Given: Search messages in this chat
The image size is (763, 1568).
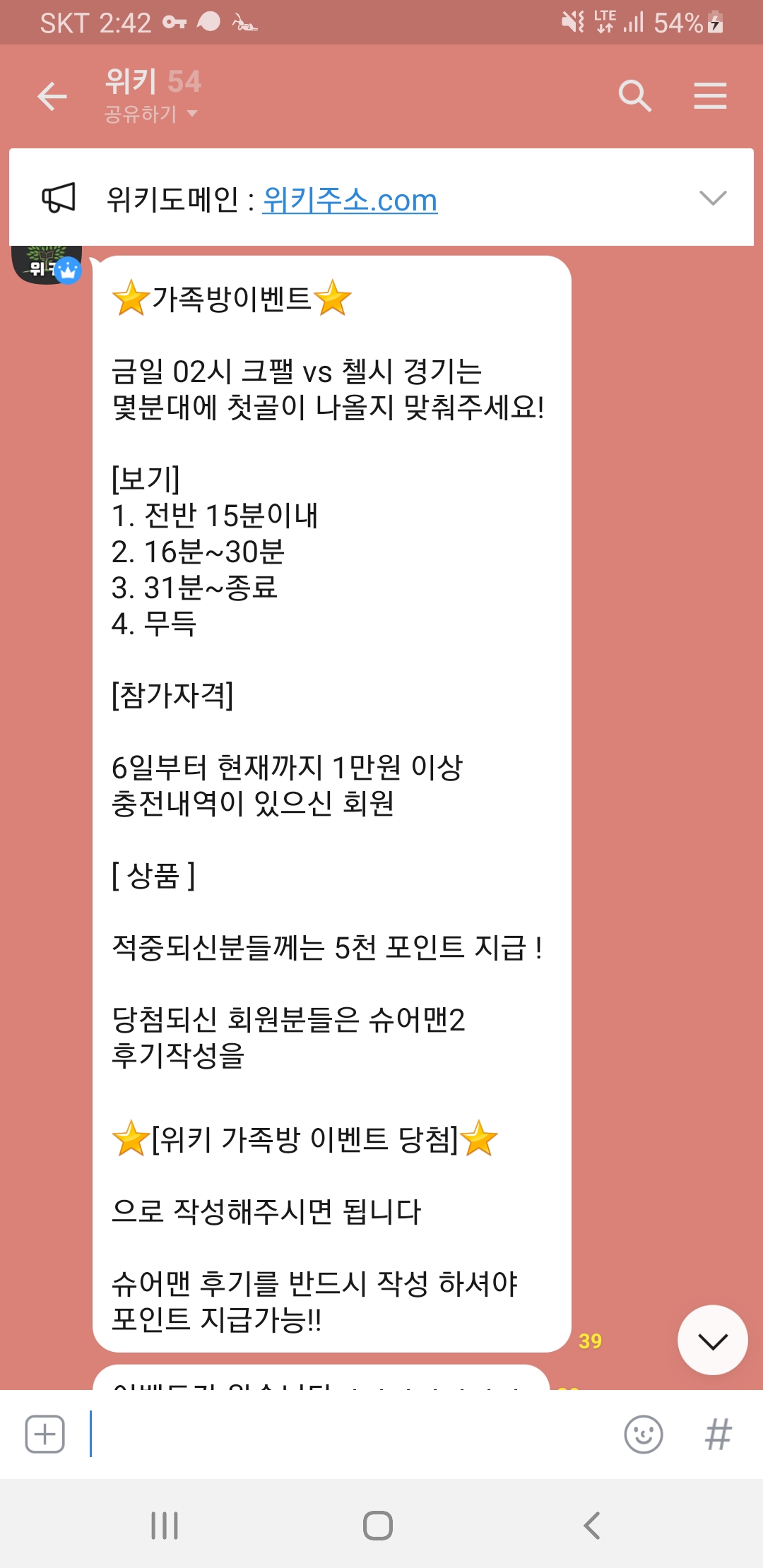Looking at the screenshot, I should tap(634, 95).
